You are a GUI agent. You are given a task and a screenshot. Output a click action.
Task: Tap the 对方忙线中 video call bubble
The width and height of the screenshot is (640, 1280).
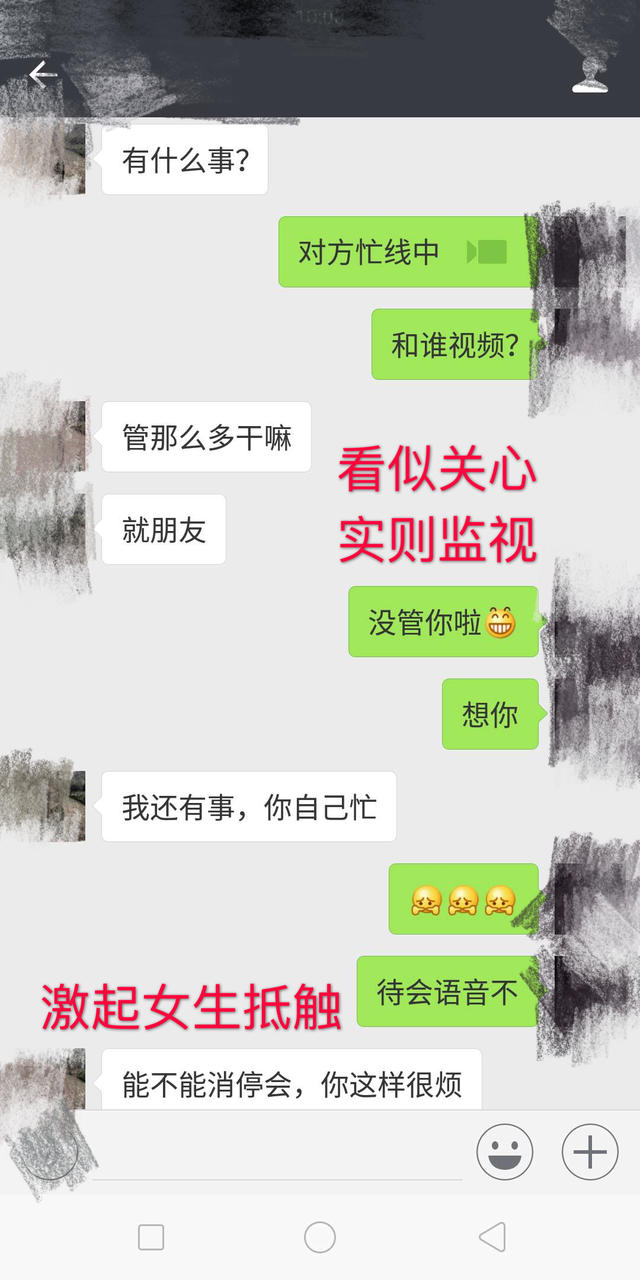click(404, 252)
